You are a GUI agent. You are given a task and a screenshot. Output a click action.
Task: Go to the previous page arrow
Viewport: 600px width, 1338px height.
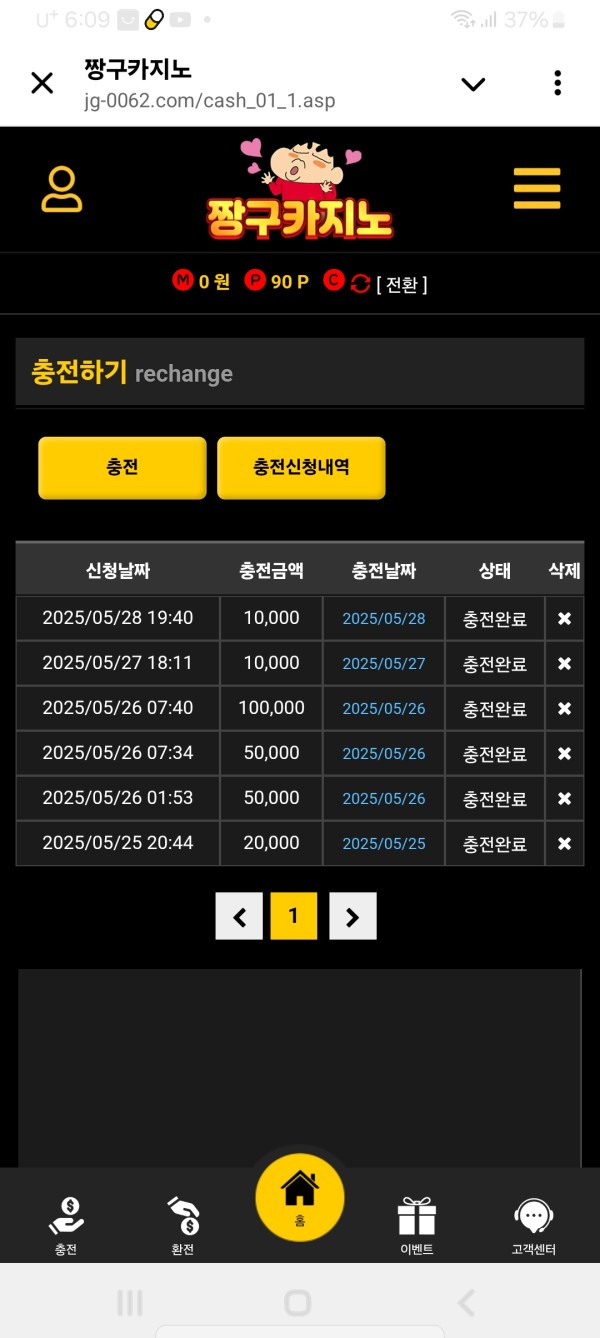click(x=239, y=916)
